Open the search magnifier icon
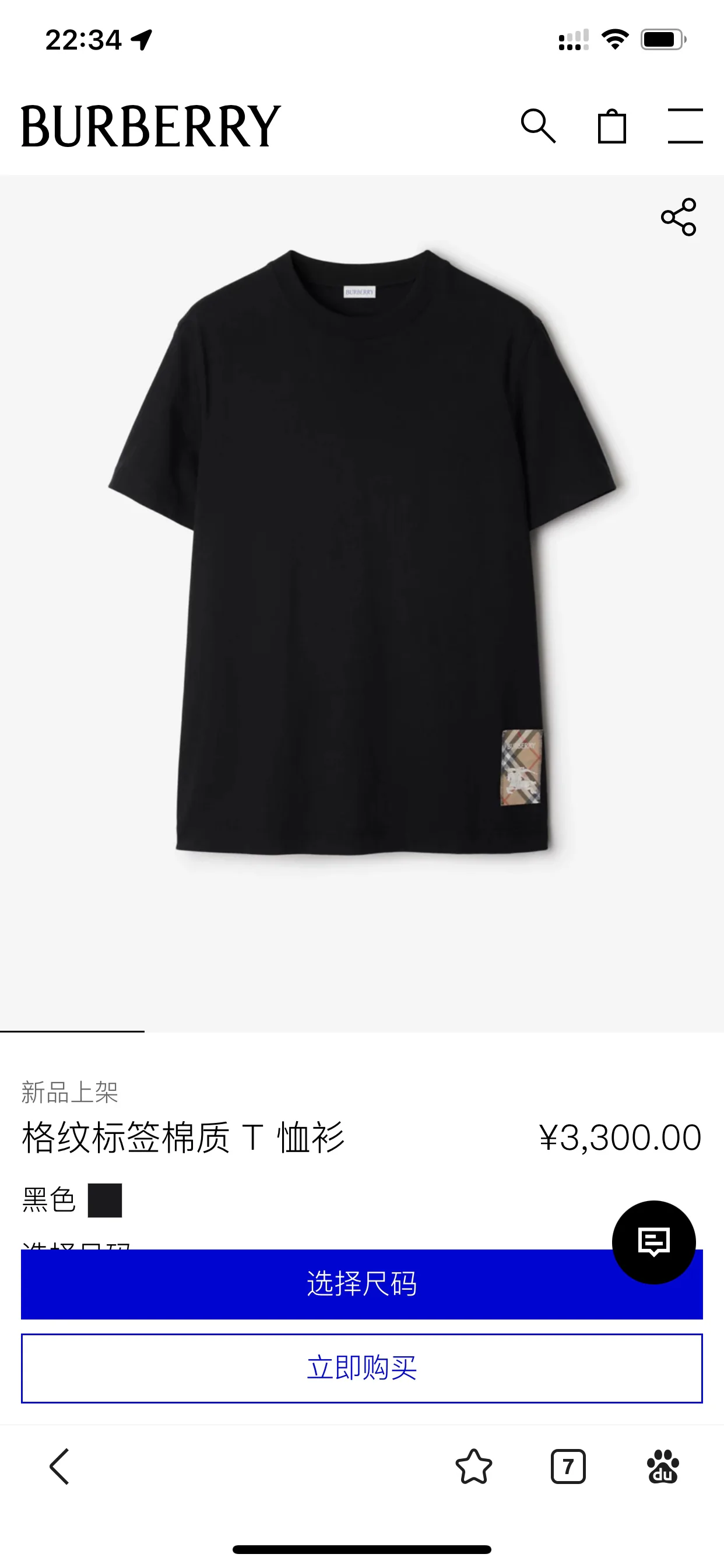 (539, 126)
